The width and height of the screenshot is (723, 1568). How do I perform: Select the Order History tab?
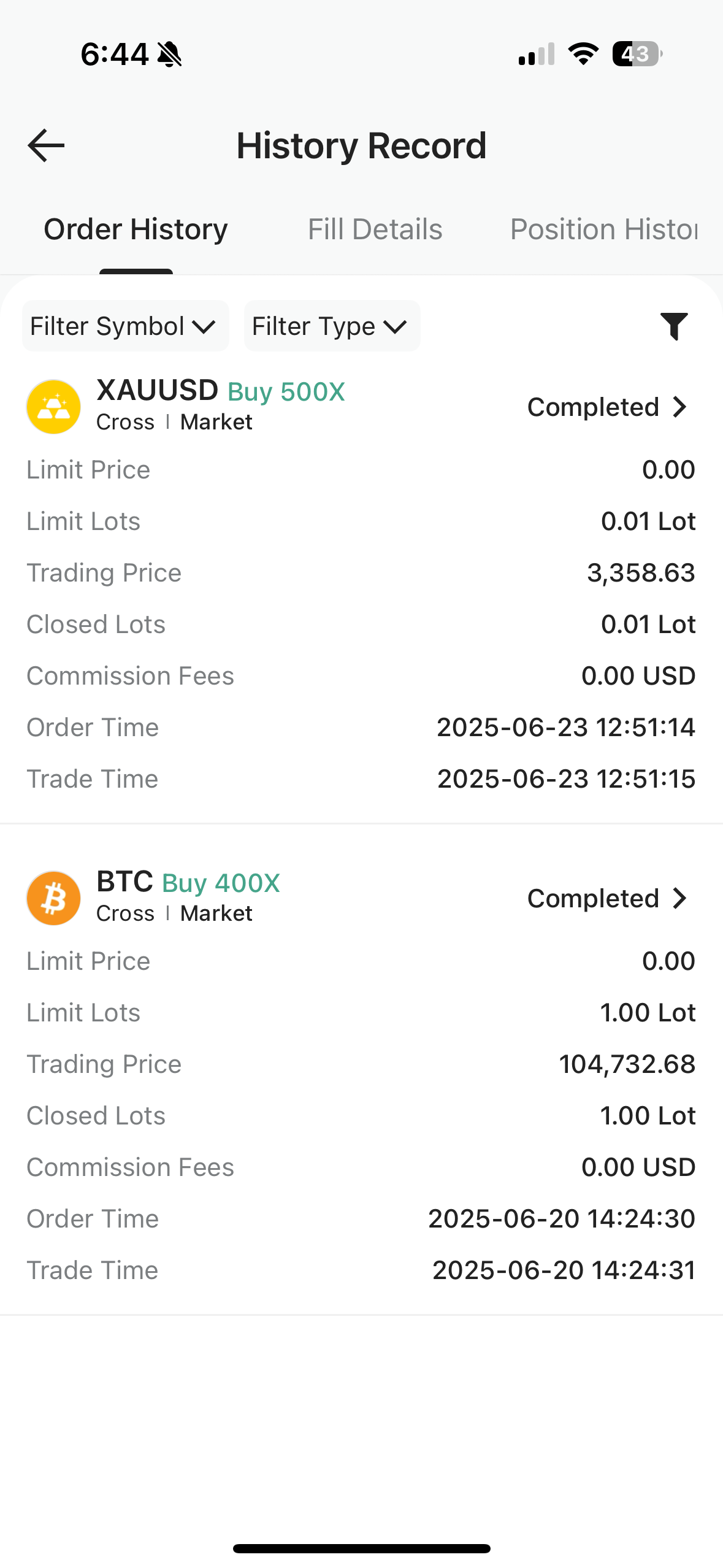pyautogui.click(x=136, y=229)
